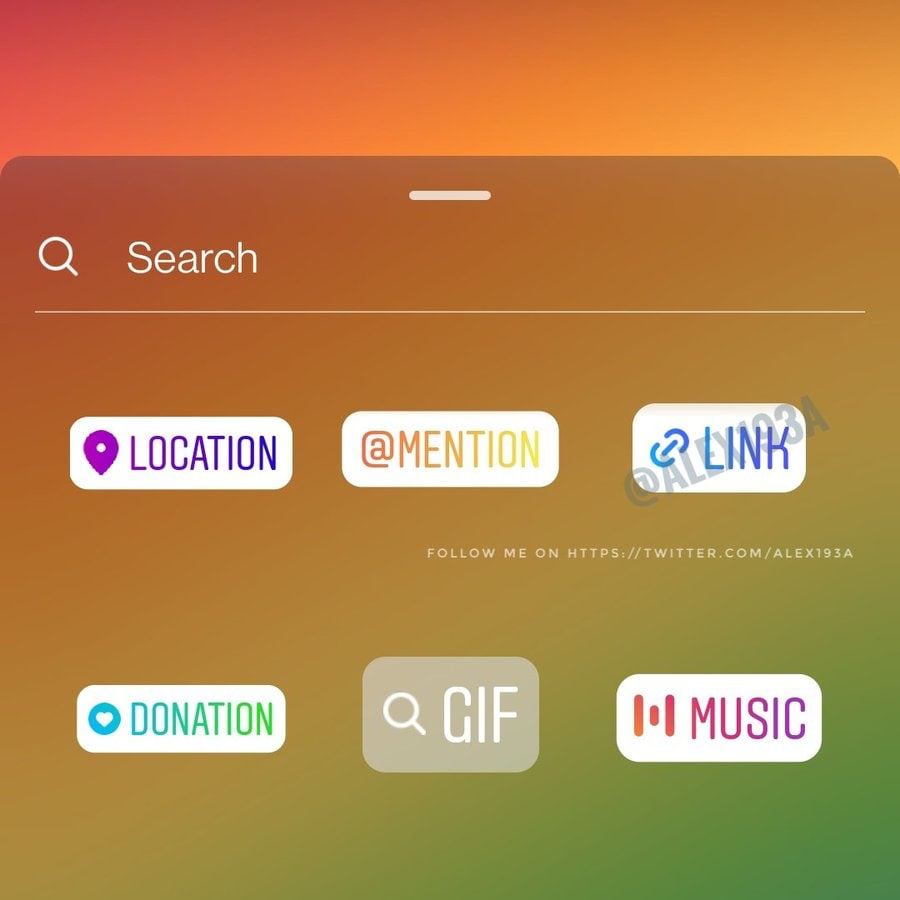
Task: Select the @Mention sticker
Action: click(450, 449)
